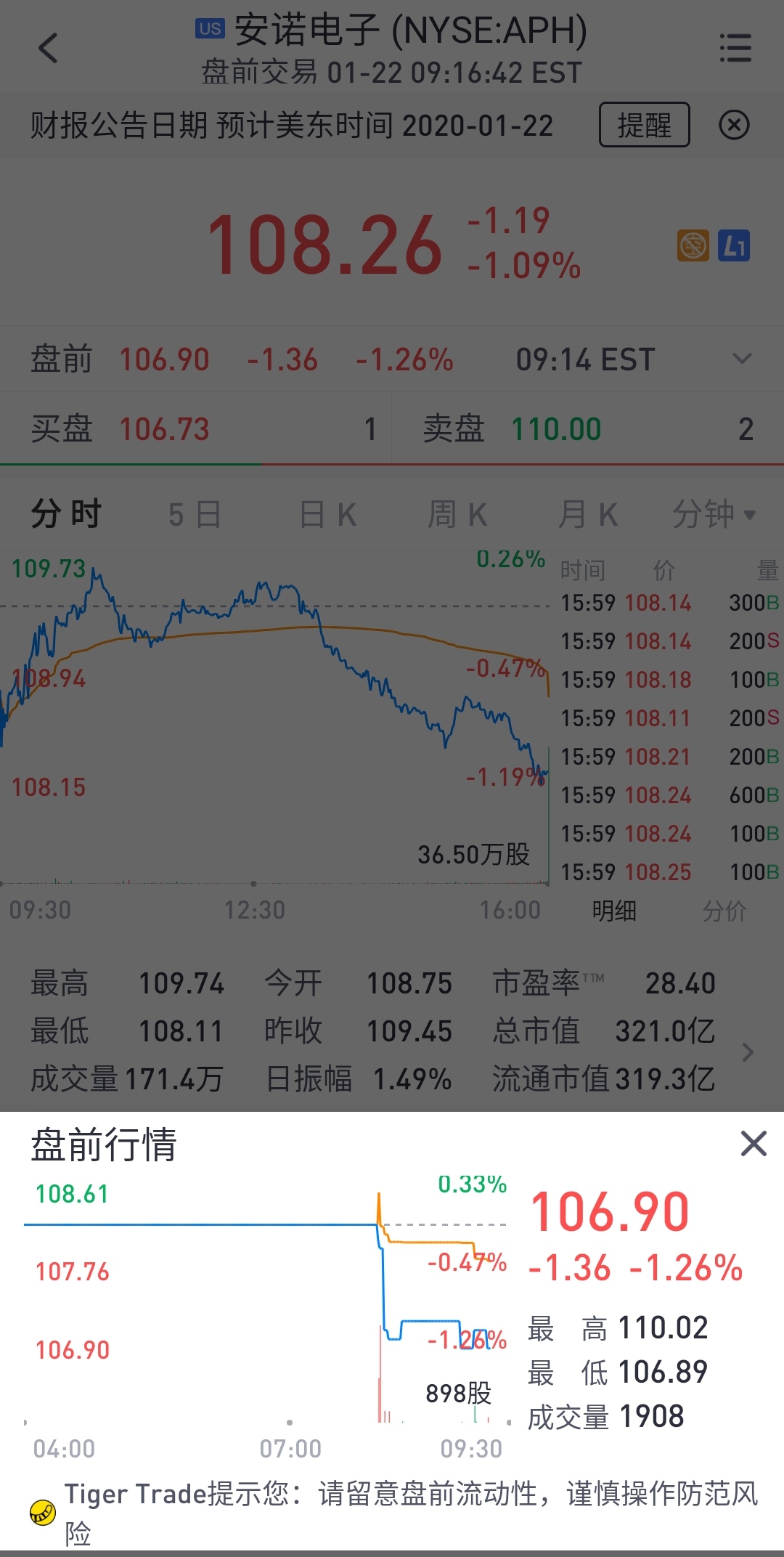Show the 月K monthly chart
784x1557 pixels.
[x=588, y=514]
